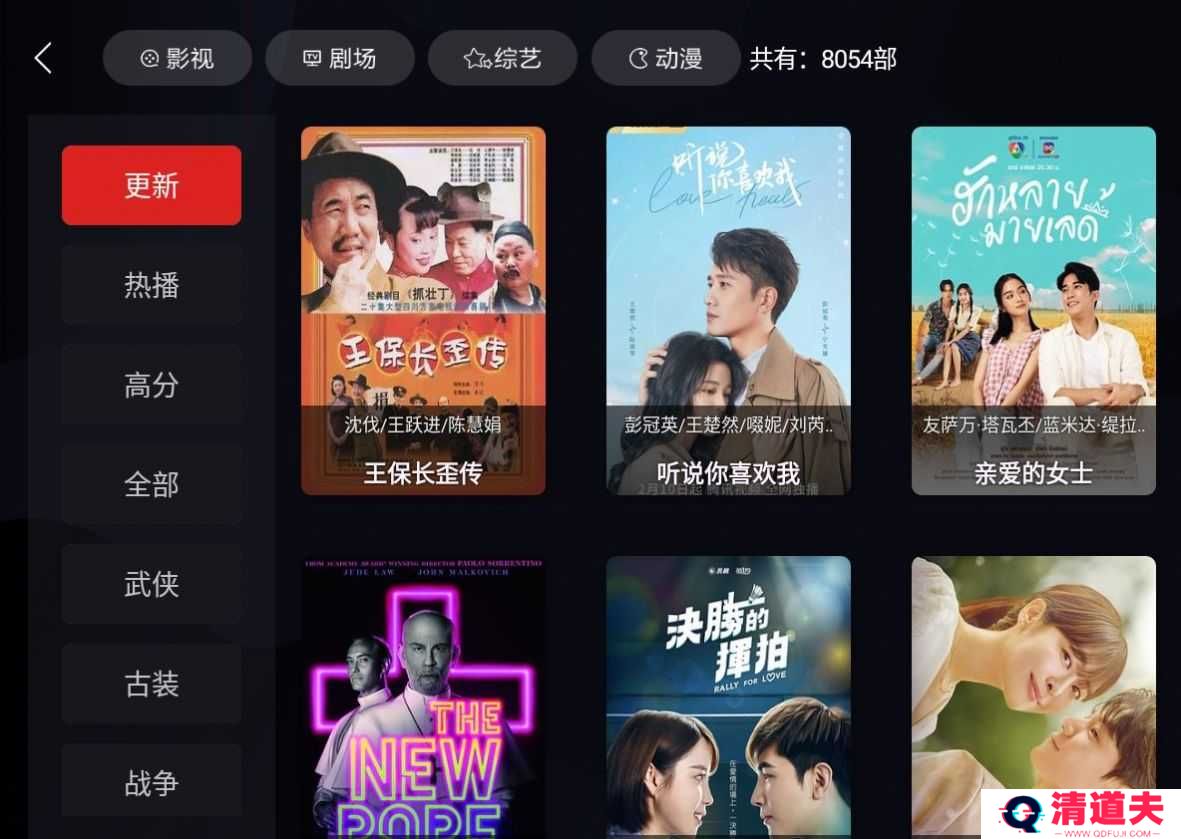This screenshot has height=839, width=1181.
Task: Go back using the arrow icon
Action: (43, 58)
